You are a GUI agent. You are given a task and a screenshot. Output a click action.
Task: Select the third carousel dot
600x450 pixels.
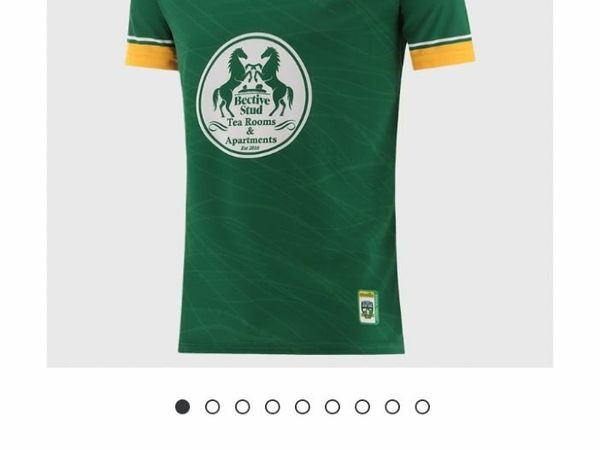(242, 407)
